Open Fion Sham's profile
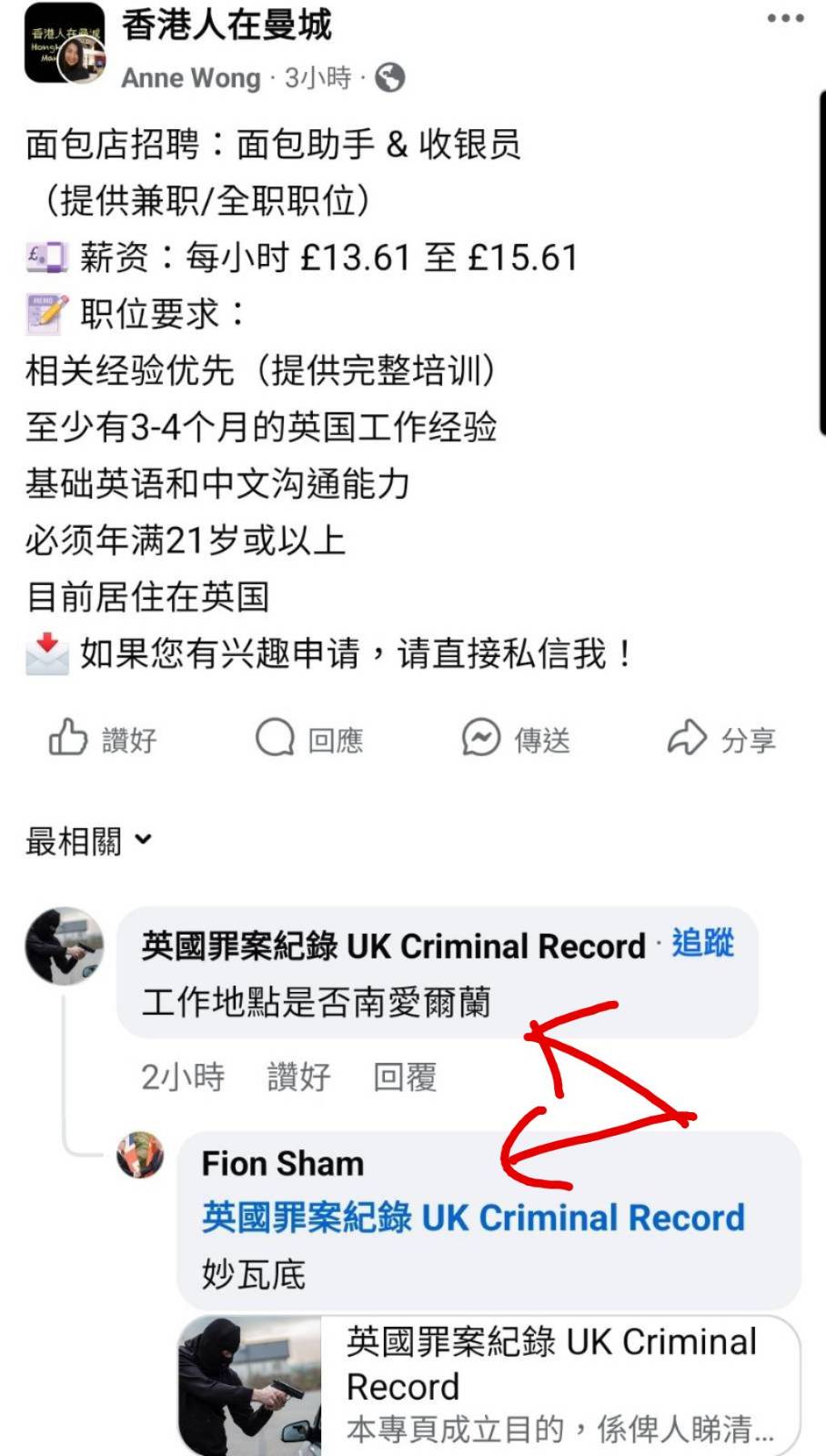The height and width of the screenshot is (1456, 826). 283,1164
